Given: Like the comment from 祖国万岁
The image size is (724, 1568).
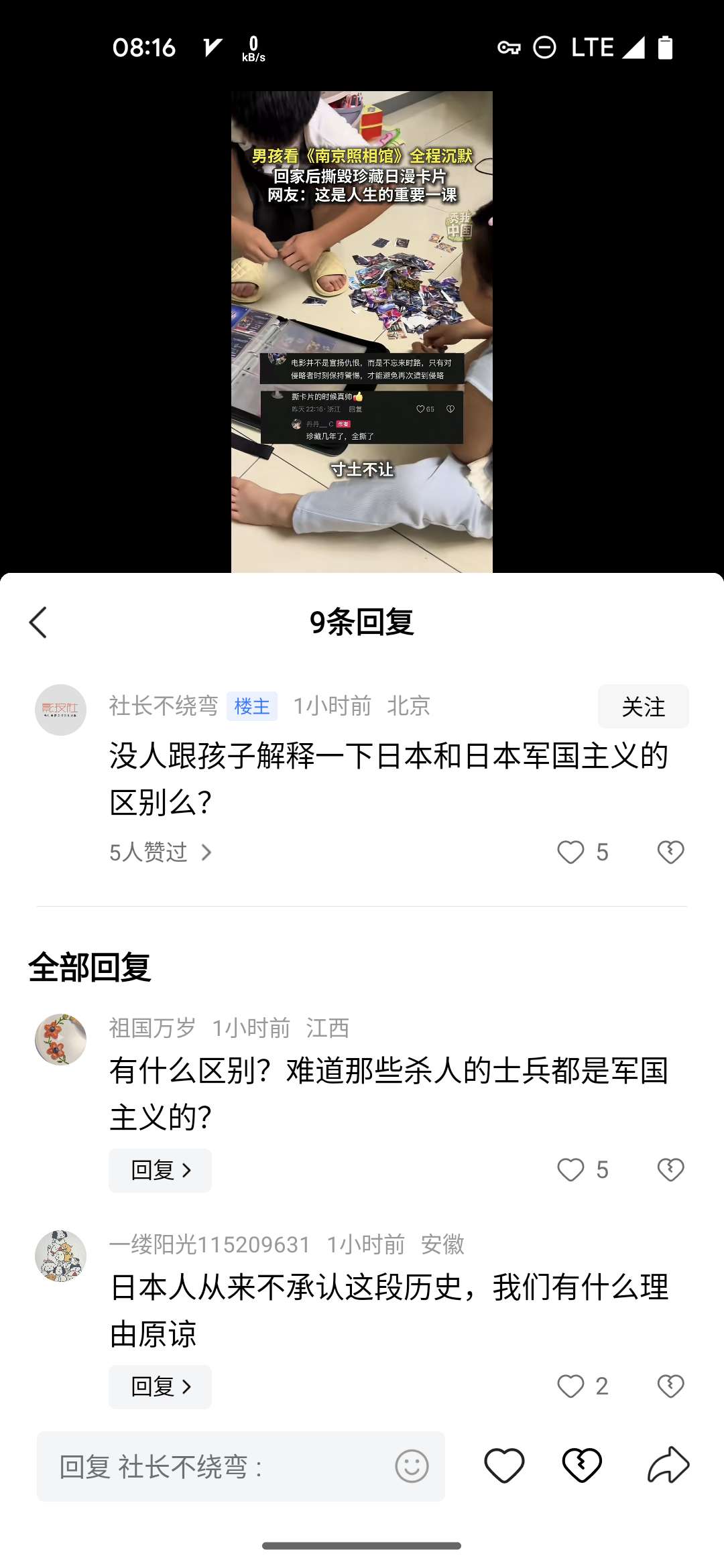Looking at the screenshot, I should (x=571, y=1170).
